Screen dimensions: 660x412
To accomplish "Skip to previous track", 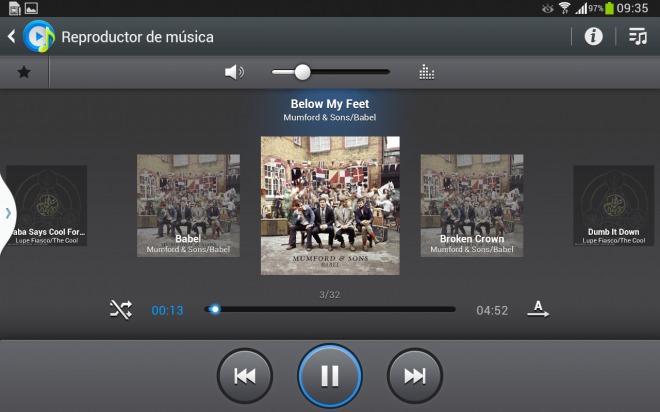I will point(245,376).
